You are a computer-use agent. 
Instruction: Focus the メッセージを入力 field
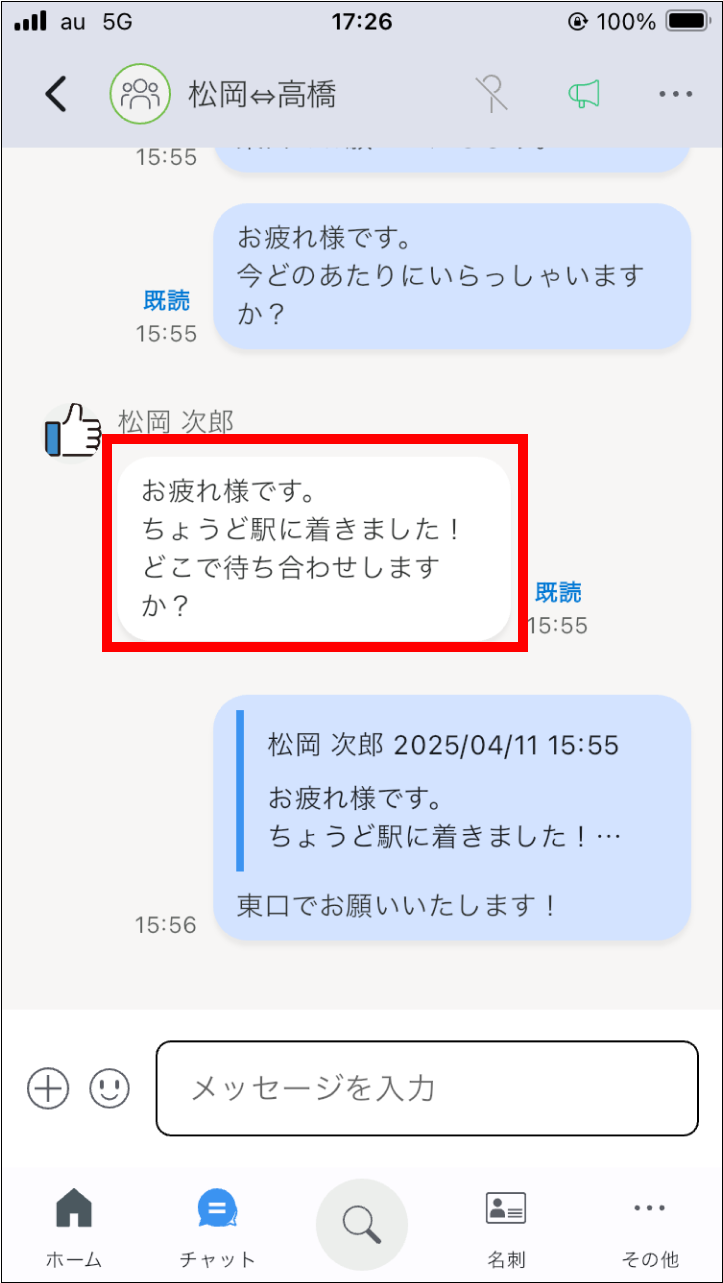coord(427,1088)
